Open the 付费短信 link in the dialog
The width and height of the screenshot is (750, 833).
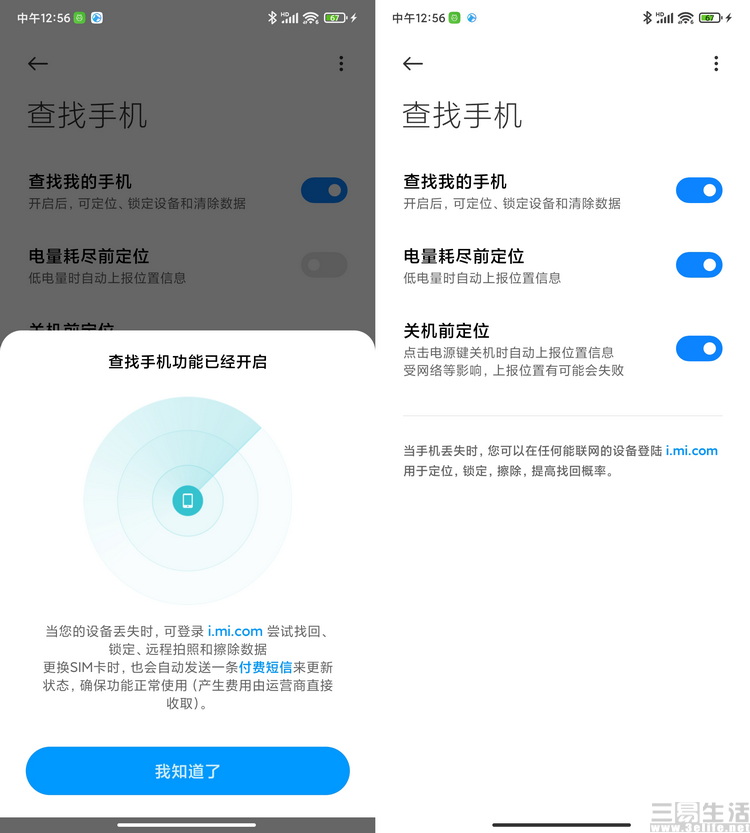tap(265, 667)
